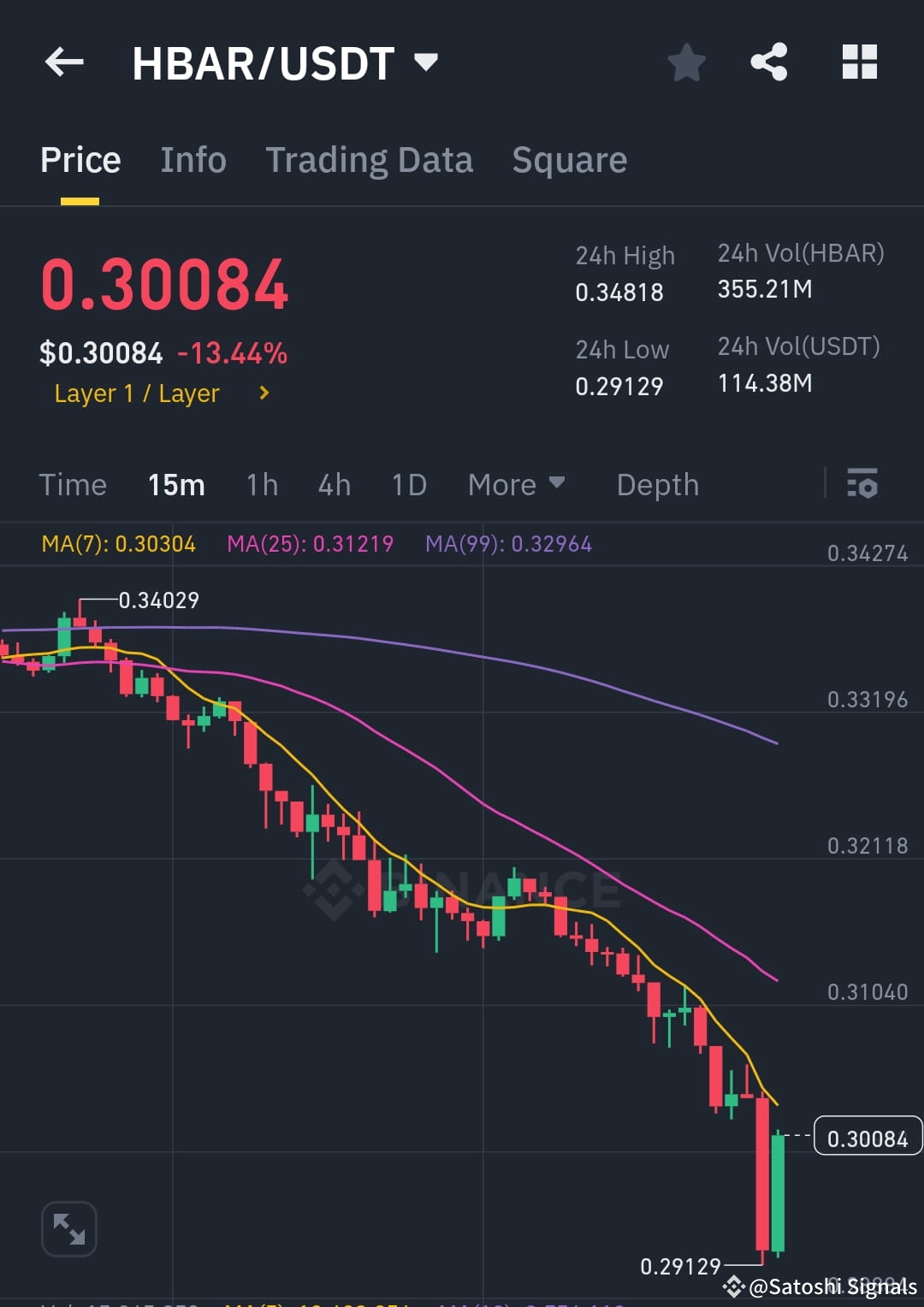Tap the 0.30084 current price tag
The width and height of the screenshot is (924, 1307).
(868, 1138)
